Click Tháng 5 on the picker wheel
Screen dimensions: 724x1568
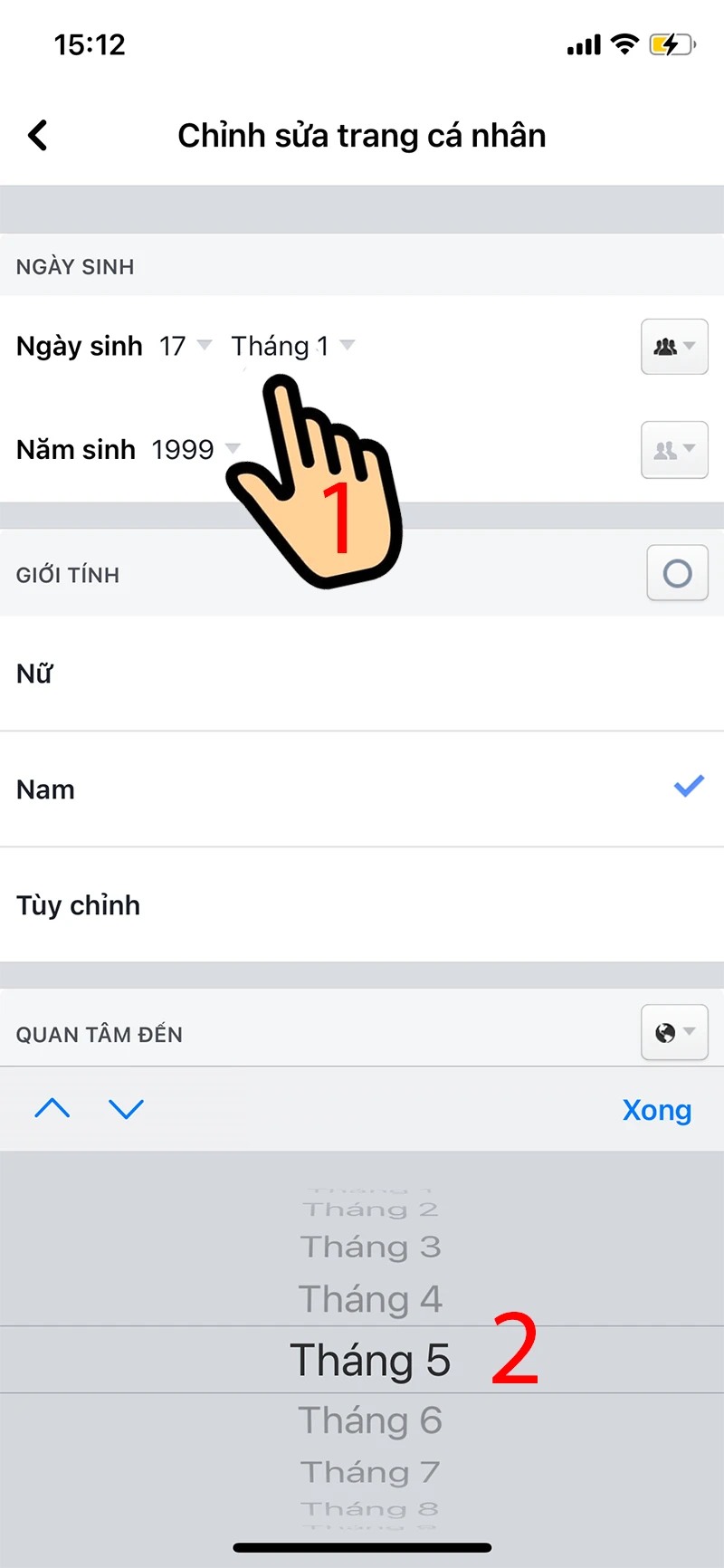[x=370, y=1358]
